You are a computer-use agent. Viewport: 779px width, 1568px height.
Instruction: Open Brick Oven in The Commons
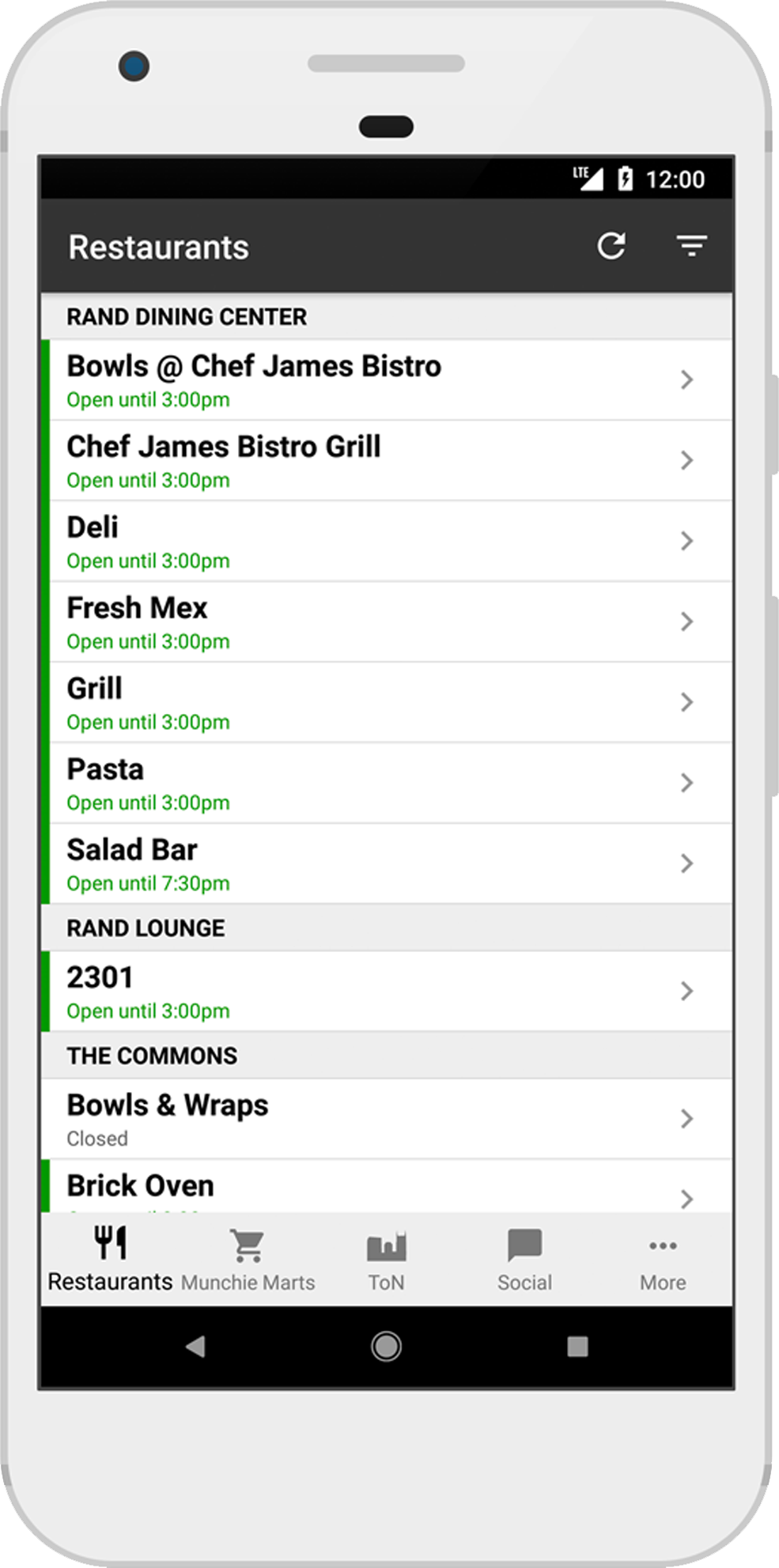[387, 1186]
